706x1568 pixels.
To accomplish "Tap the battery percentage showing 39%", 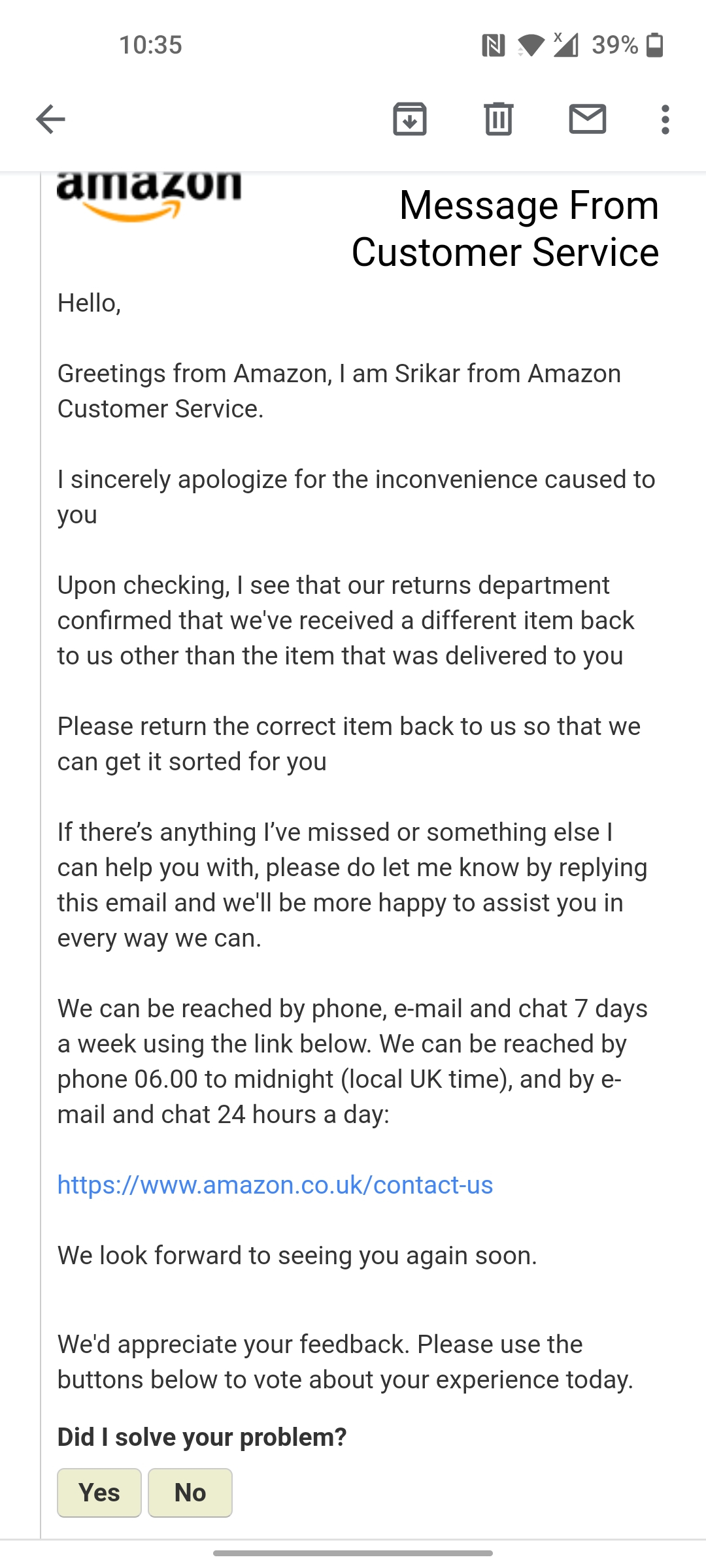I will pyautogui.click(x=615, y=44).
